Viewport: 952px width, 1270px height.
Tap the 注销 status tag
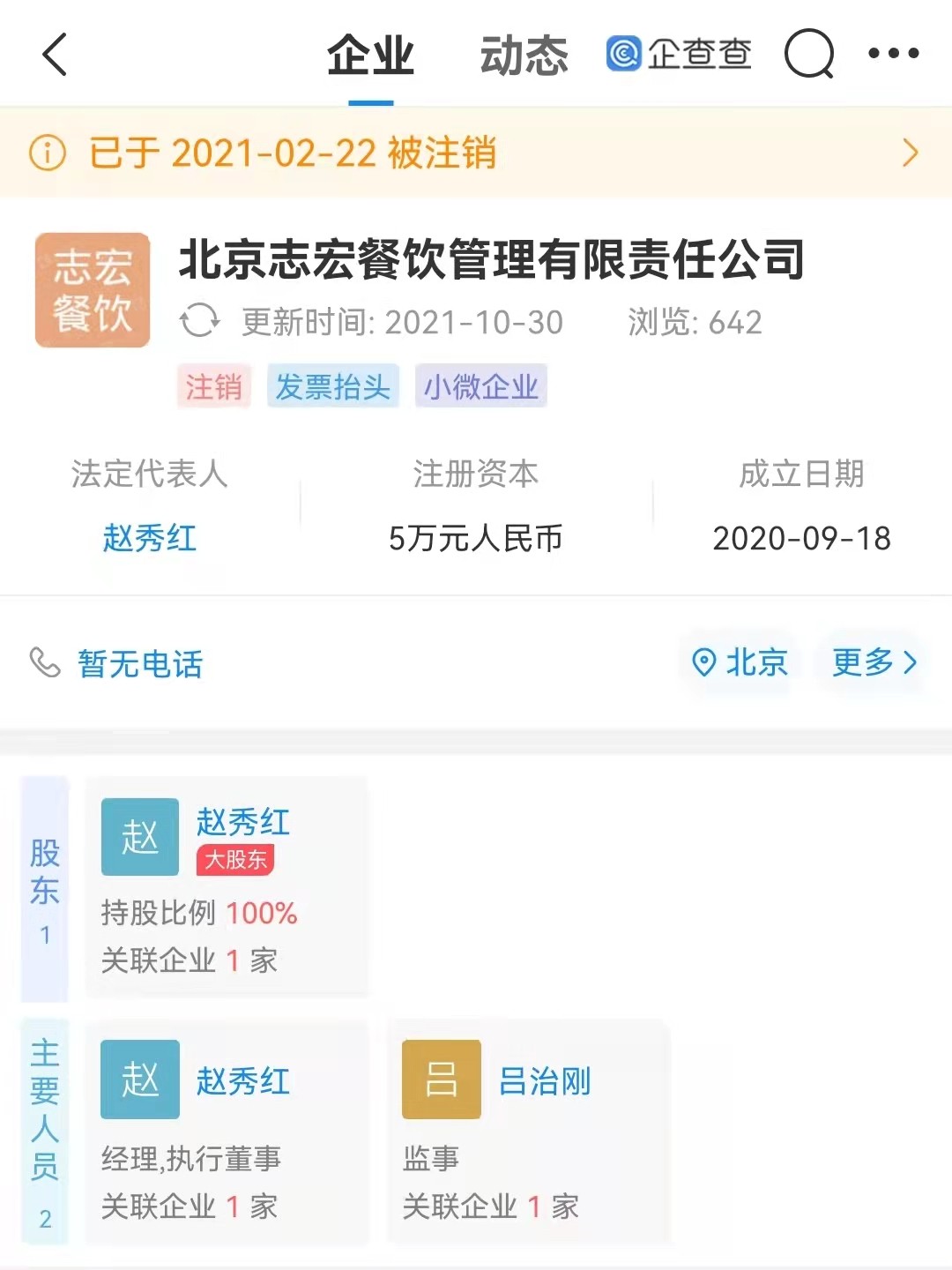[x=213, y=386]
